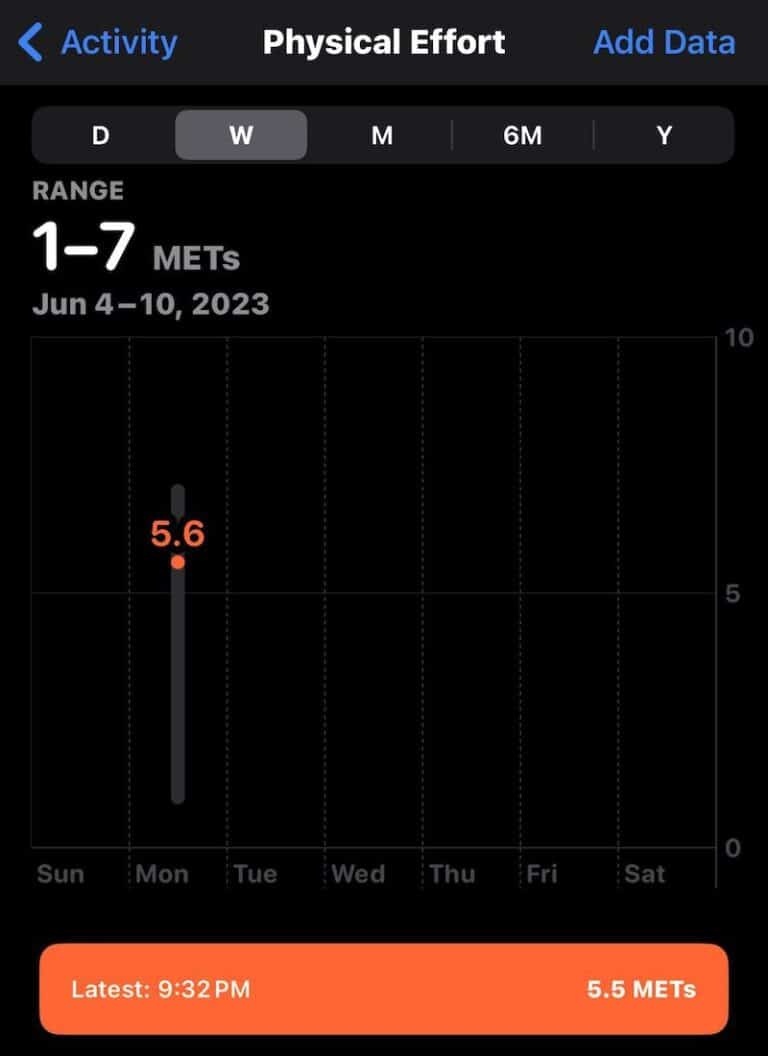Open the M monthly view

(381, 135)
